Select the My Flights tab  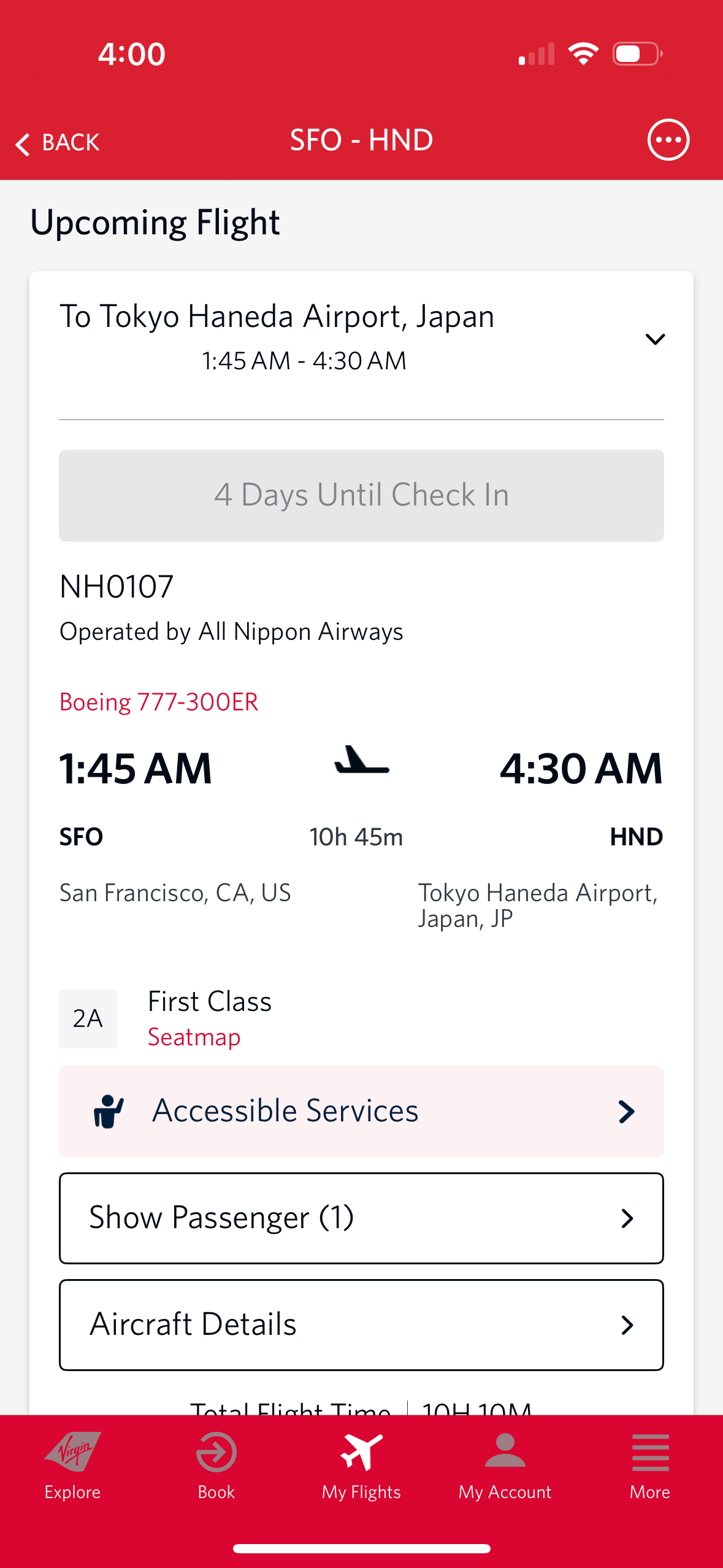[361, 1466]
